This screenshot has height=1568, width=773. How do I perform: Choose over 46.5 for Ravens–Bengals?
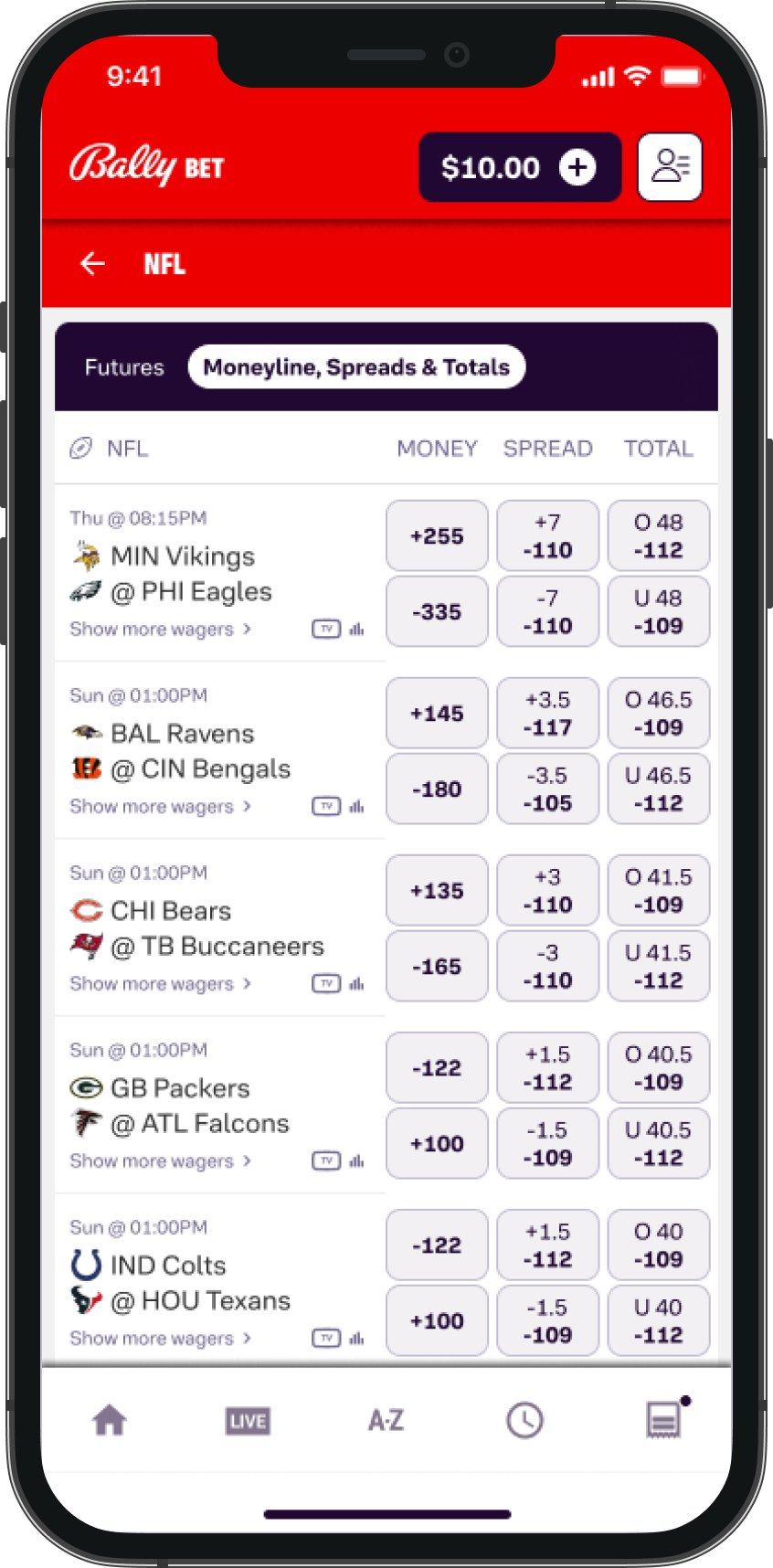pyautogui.click(x=658, y=714)
